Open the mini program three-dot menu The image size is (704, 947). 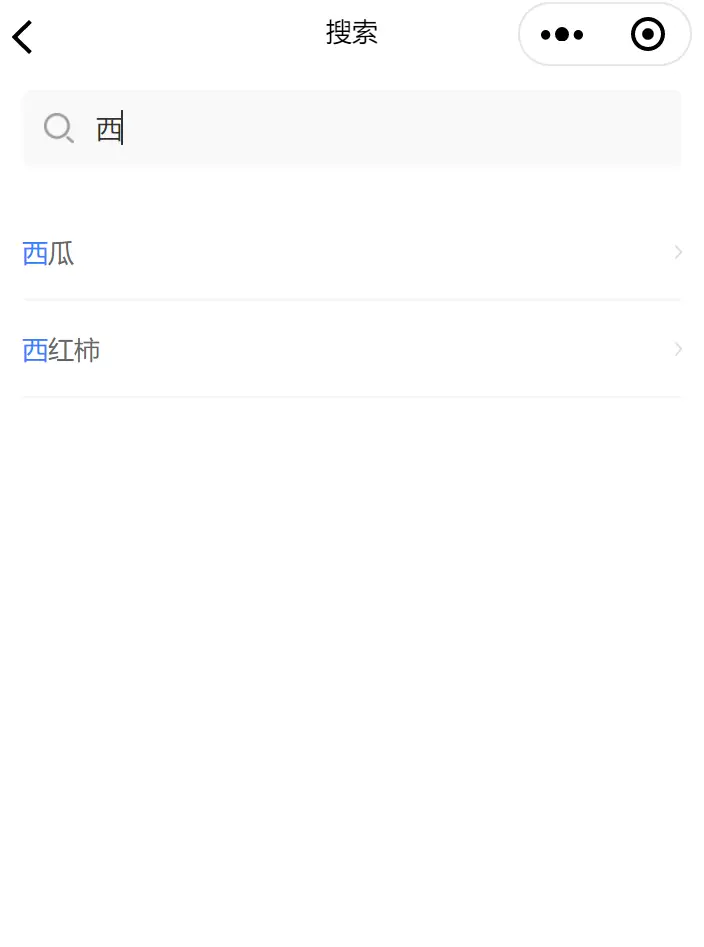pos(562,35)
